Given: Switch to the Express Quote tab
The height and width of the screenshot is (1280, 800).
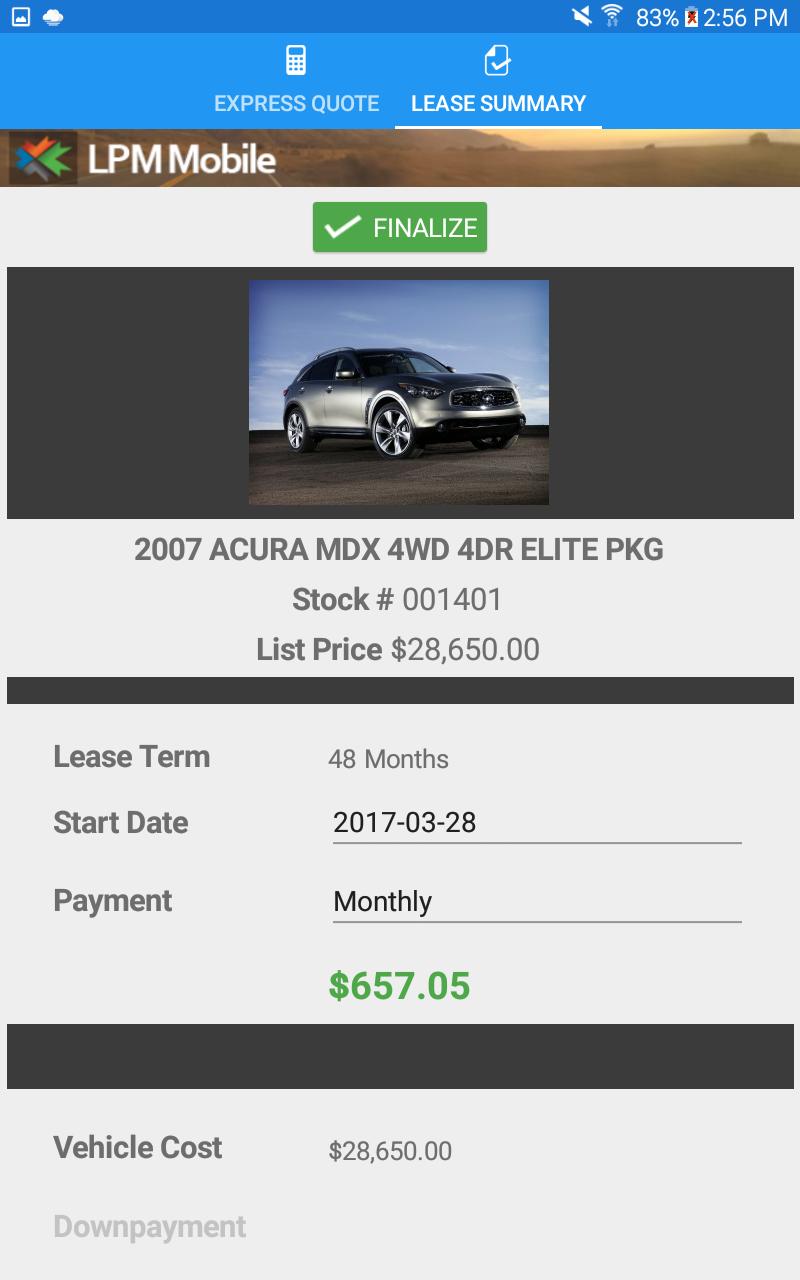Looking at the screenshot, I should coord(296,103).
